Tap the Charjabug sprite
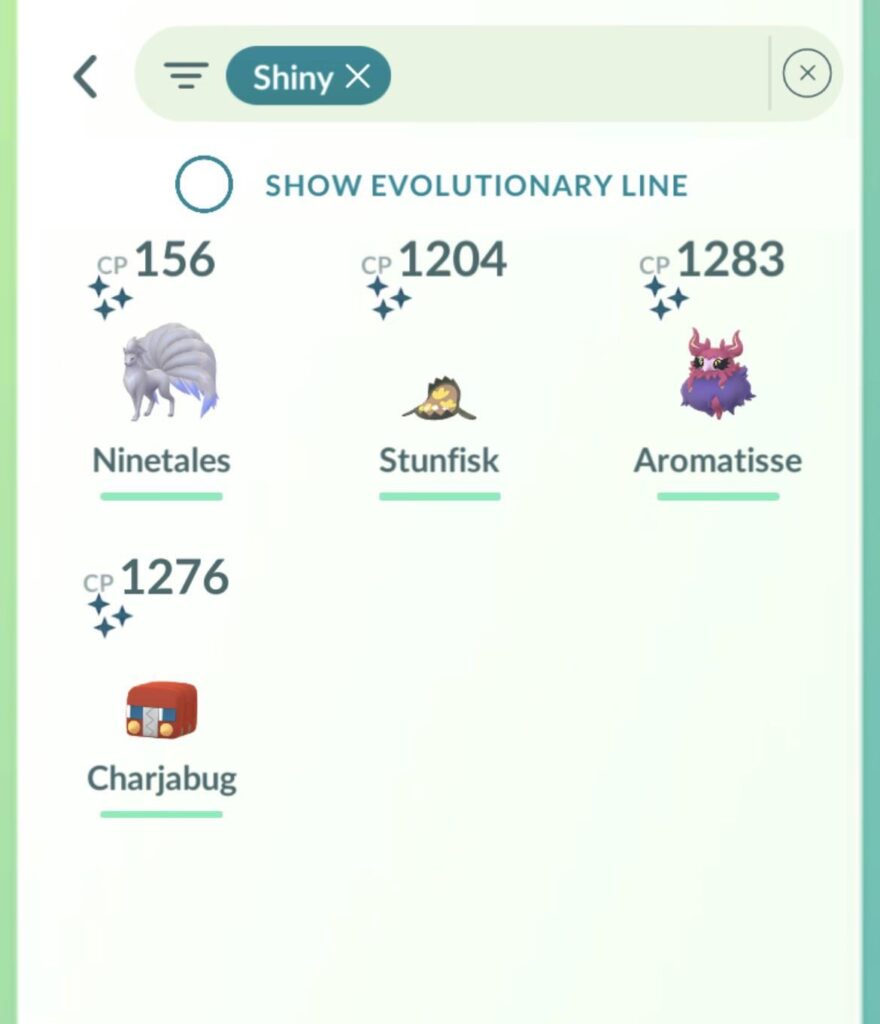This screenshot has width=880, height=1024. point(160,710)
